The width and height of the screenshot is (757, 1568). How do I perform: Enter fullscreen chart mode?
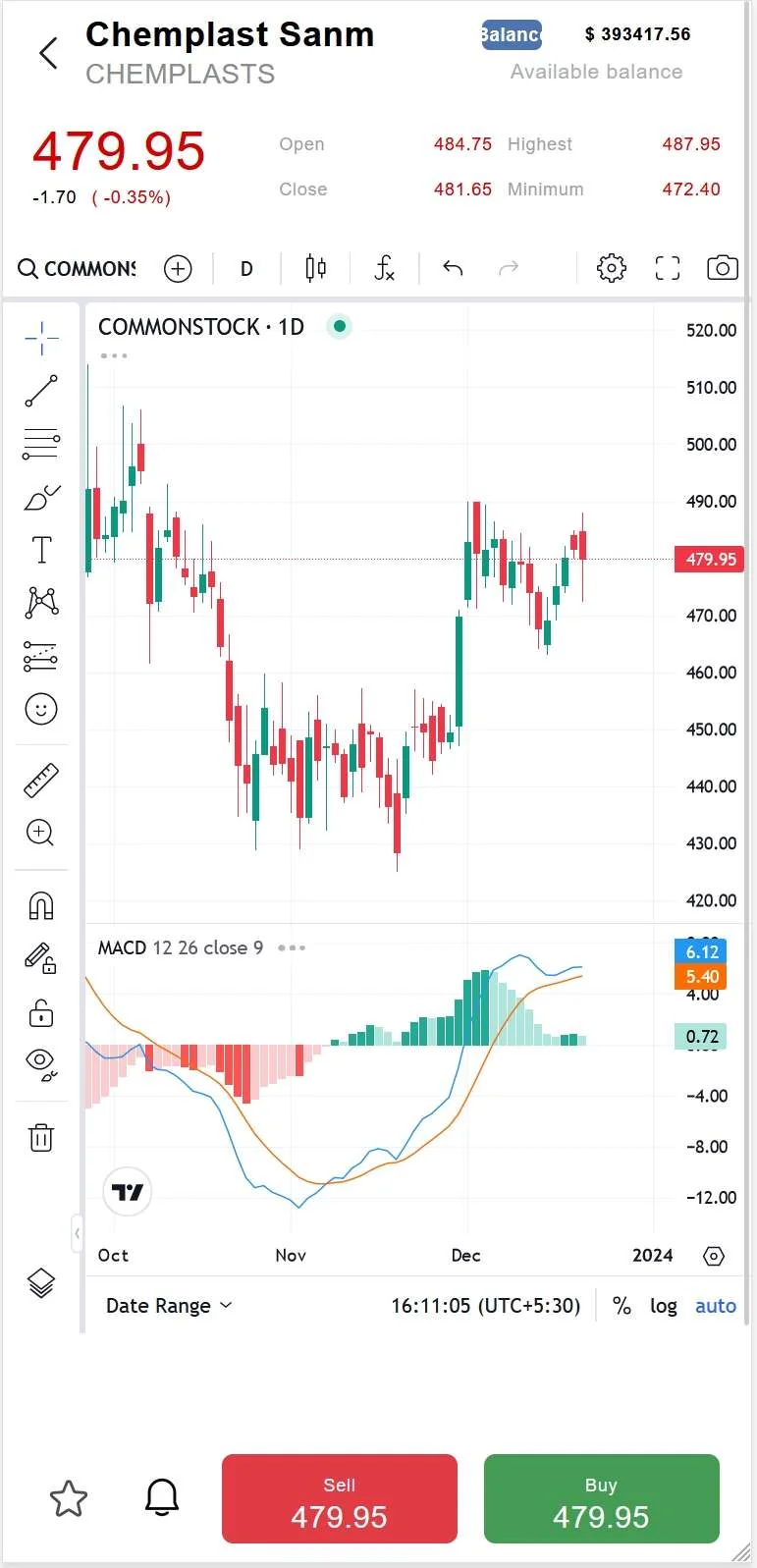tap(668, 268)
